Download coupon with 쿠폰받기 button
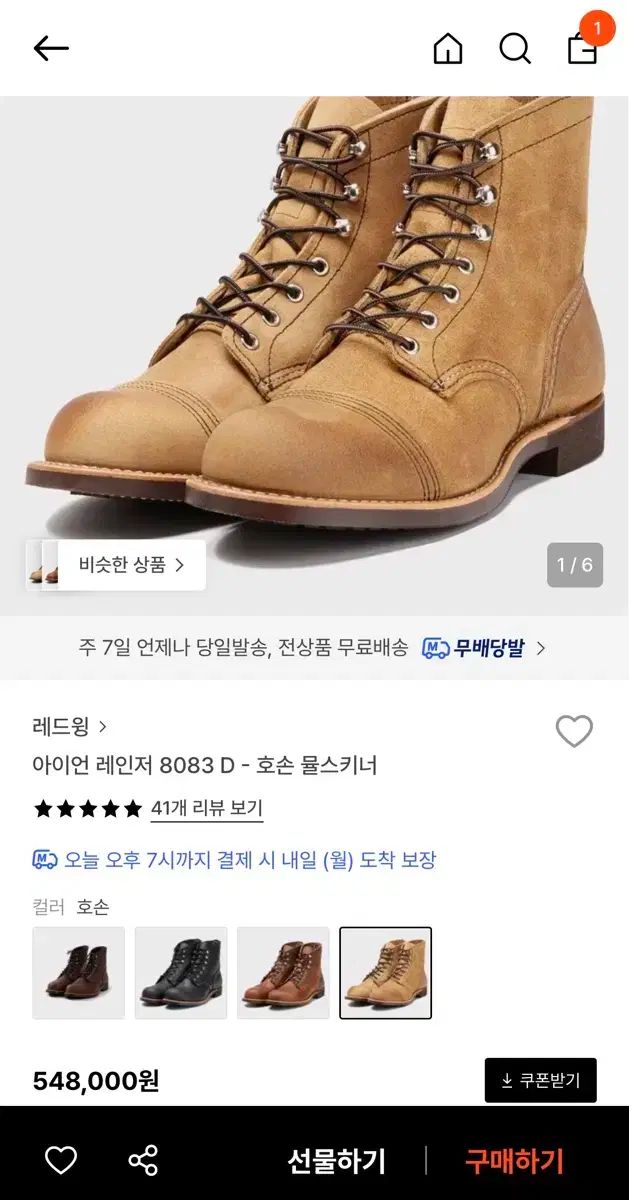Screen dimensions: 629x1200 tap(540, 1080)
